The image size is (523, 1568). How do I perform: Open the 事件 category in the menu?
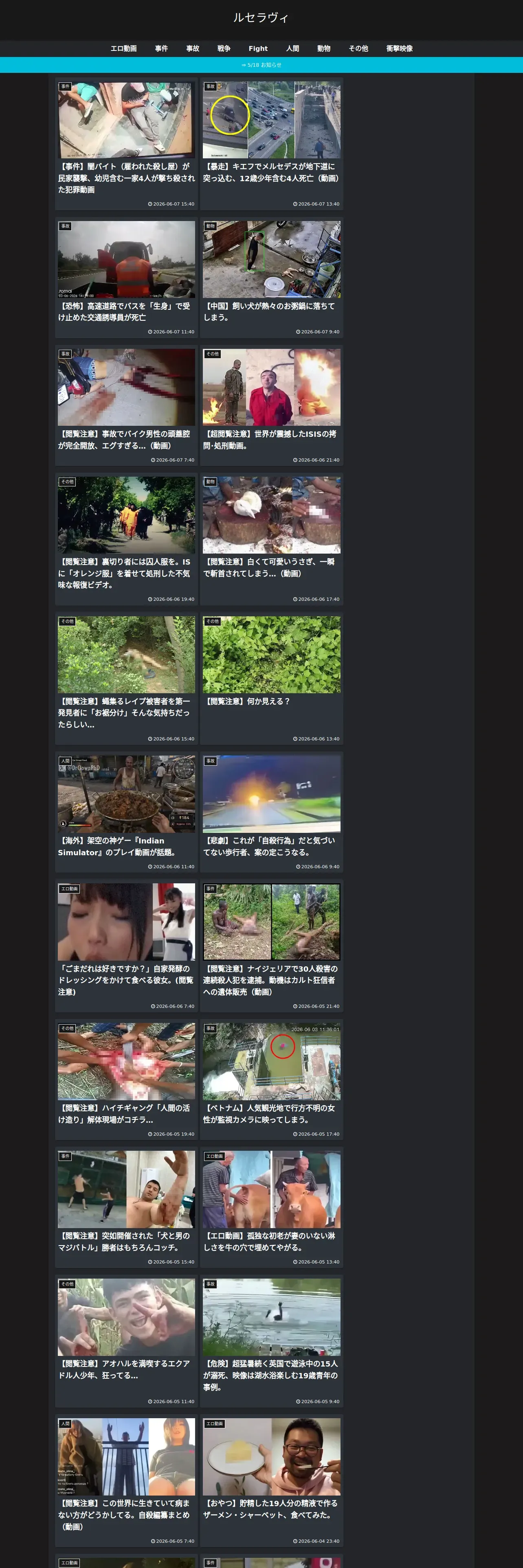coord(161,49)
